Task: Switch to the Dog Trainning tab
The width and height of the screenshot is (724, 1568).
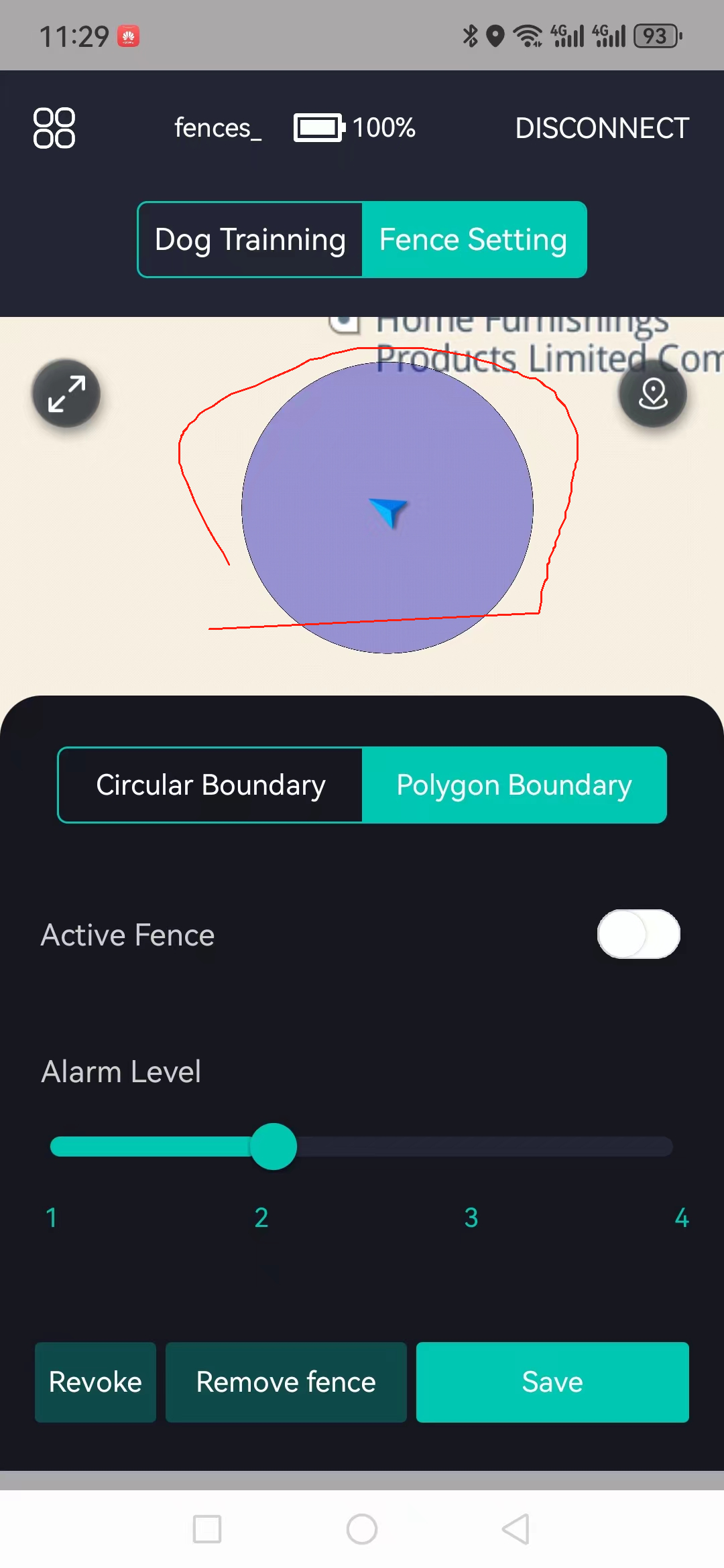Action: click(x=250, y=239)
